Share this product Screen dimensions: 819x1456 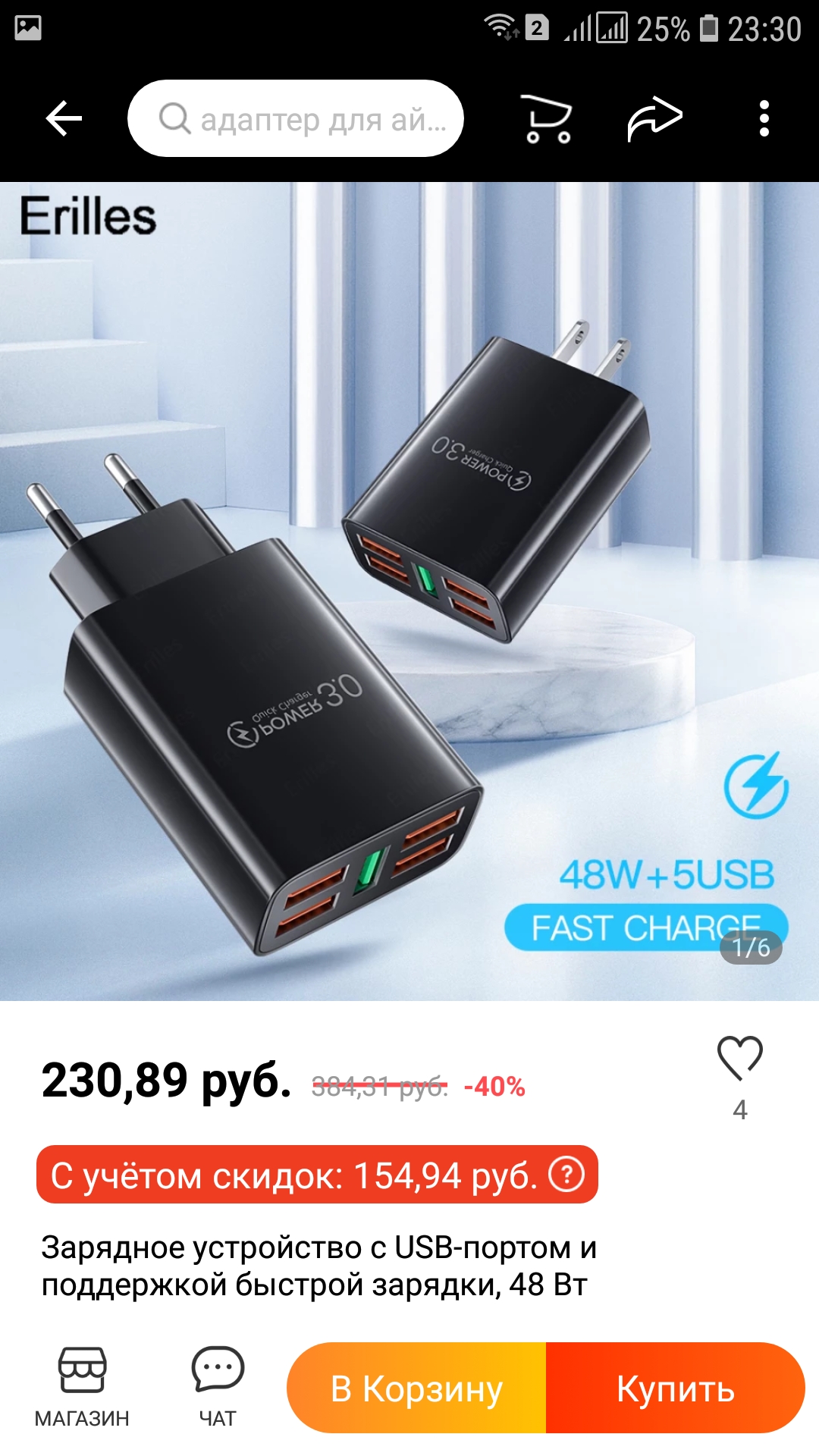tap(654, 119)
